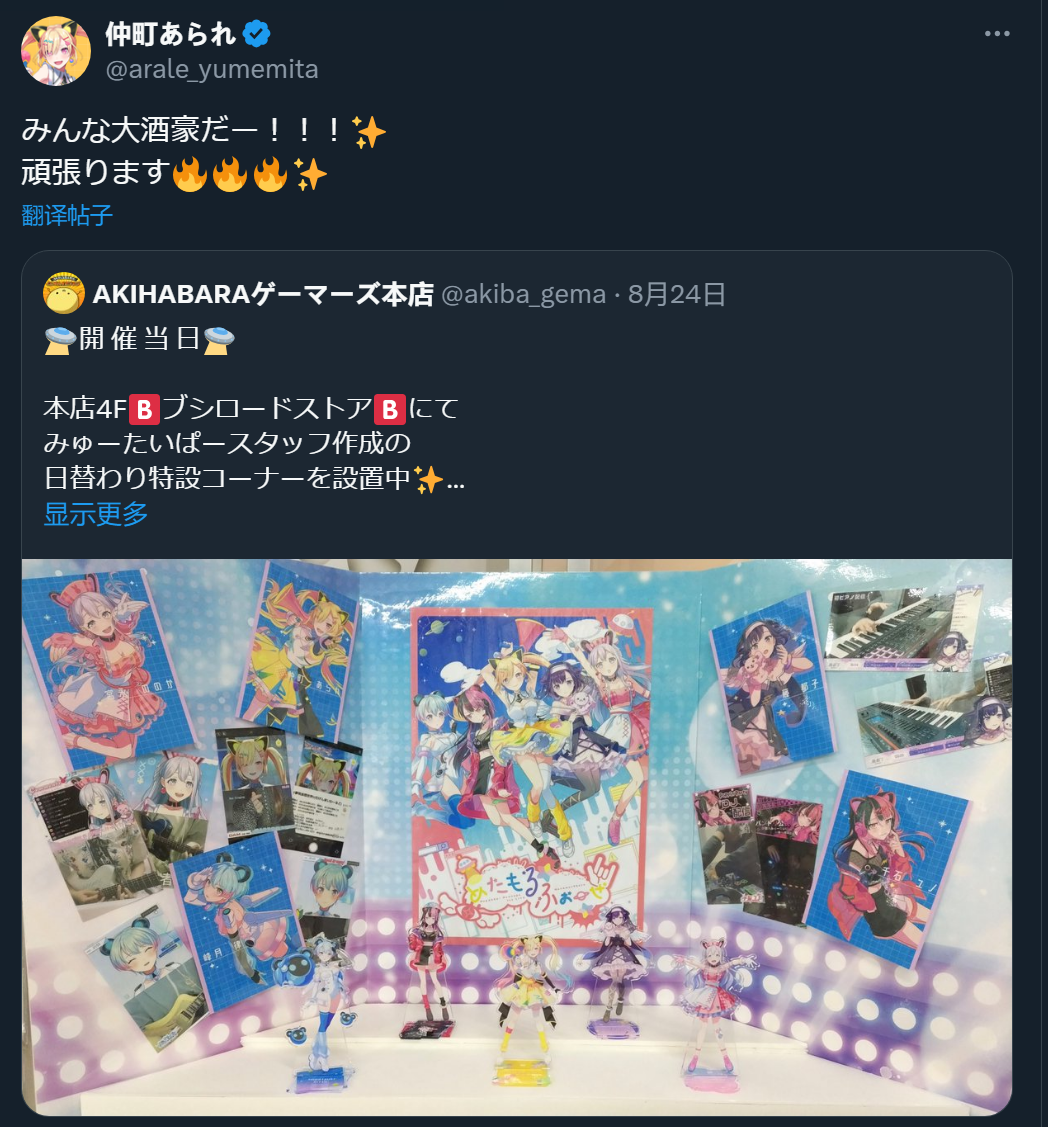
Task: View the quoted post's display photo
Action: [516, 836]
